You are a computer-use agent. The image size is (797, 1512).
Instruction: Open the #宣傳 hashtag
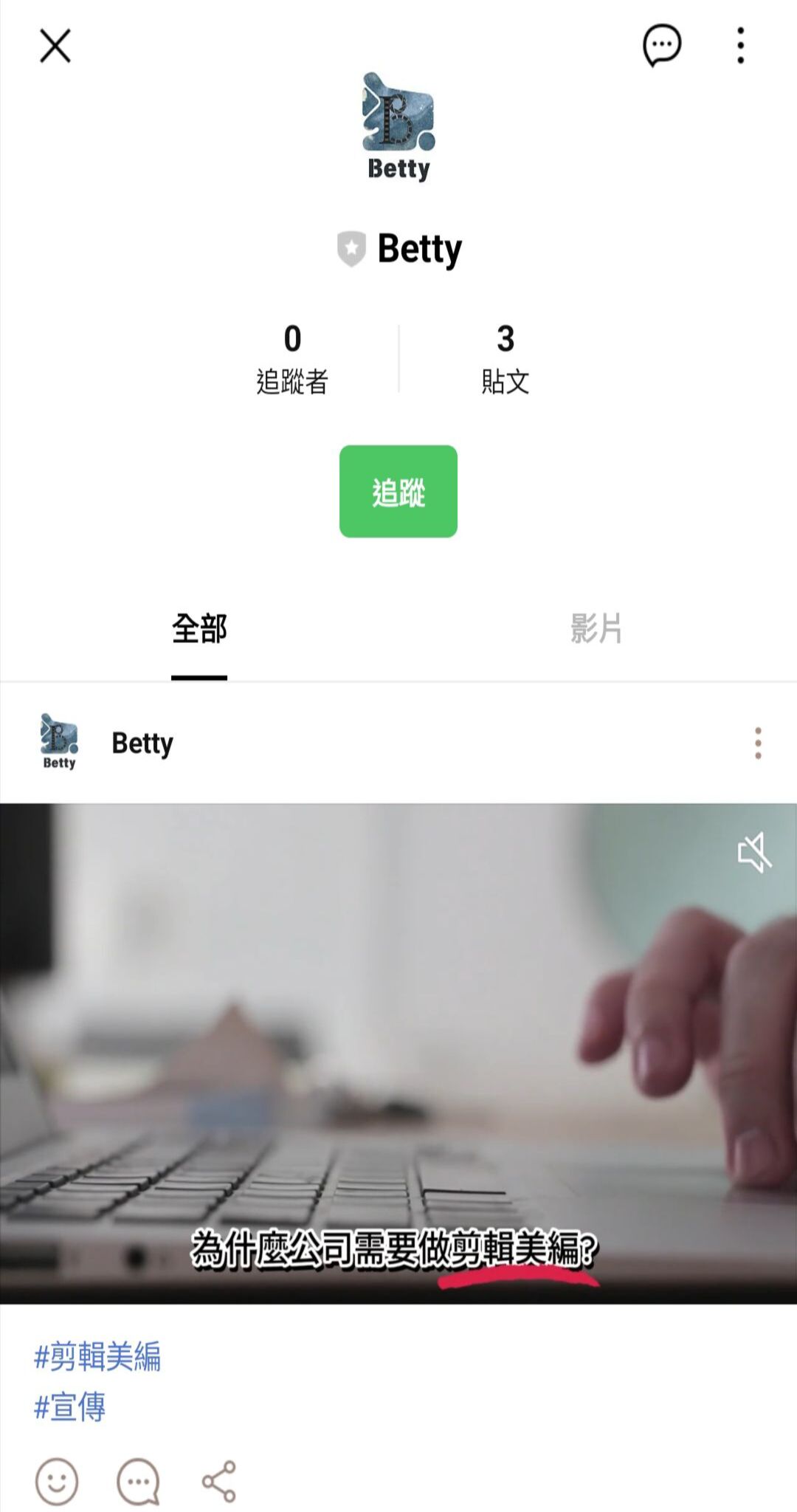(70, 1406)
